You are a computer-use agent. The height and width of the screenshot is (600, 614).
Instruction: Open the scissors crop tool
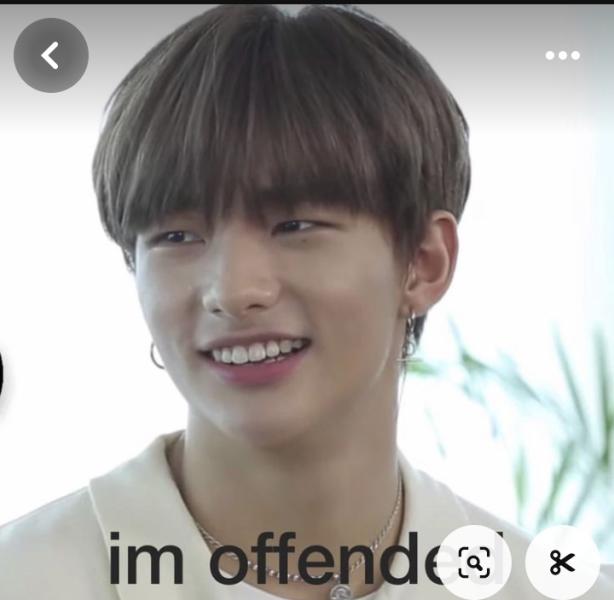562,562
